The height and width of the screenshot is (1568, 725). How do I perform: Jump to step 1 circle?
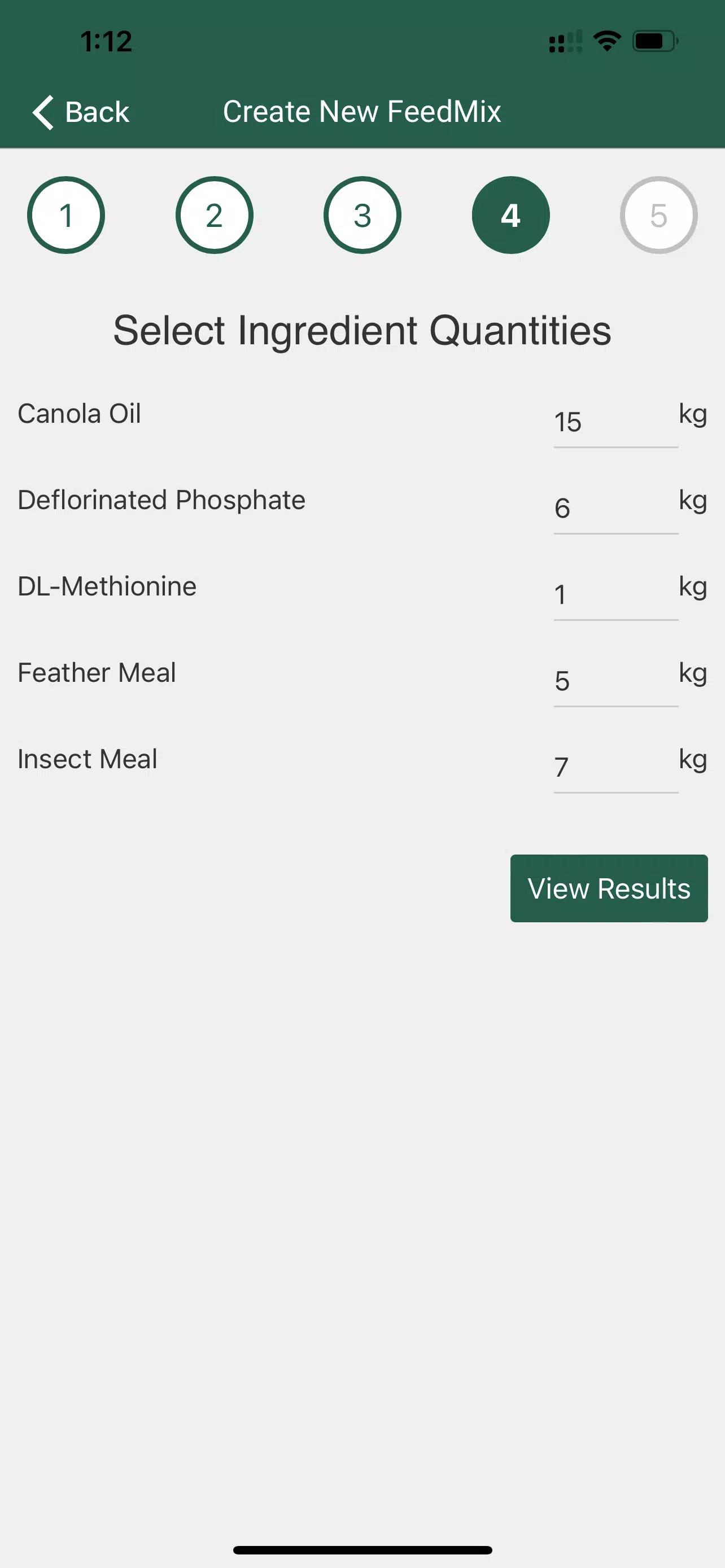pos(67,216)
